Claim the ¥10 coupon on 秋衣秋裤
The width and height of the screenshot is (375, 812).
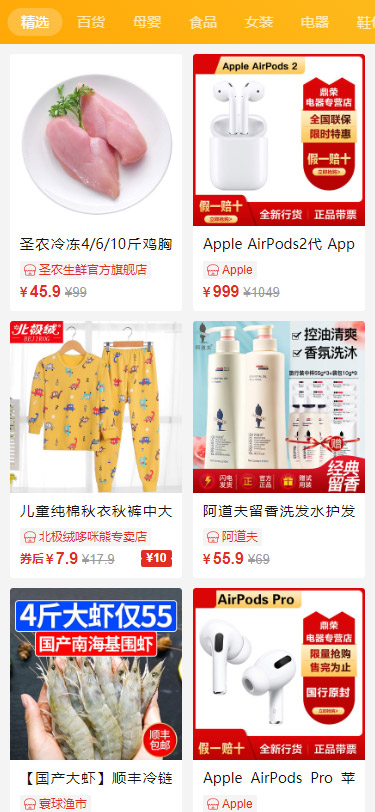pos(156,558)
